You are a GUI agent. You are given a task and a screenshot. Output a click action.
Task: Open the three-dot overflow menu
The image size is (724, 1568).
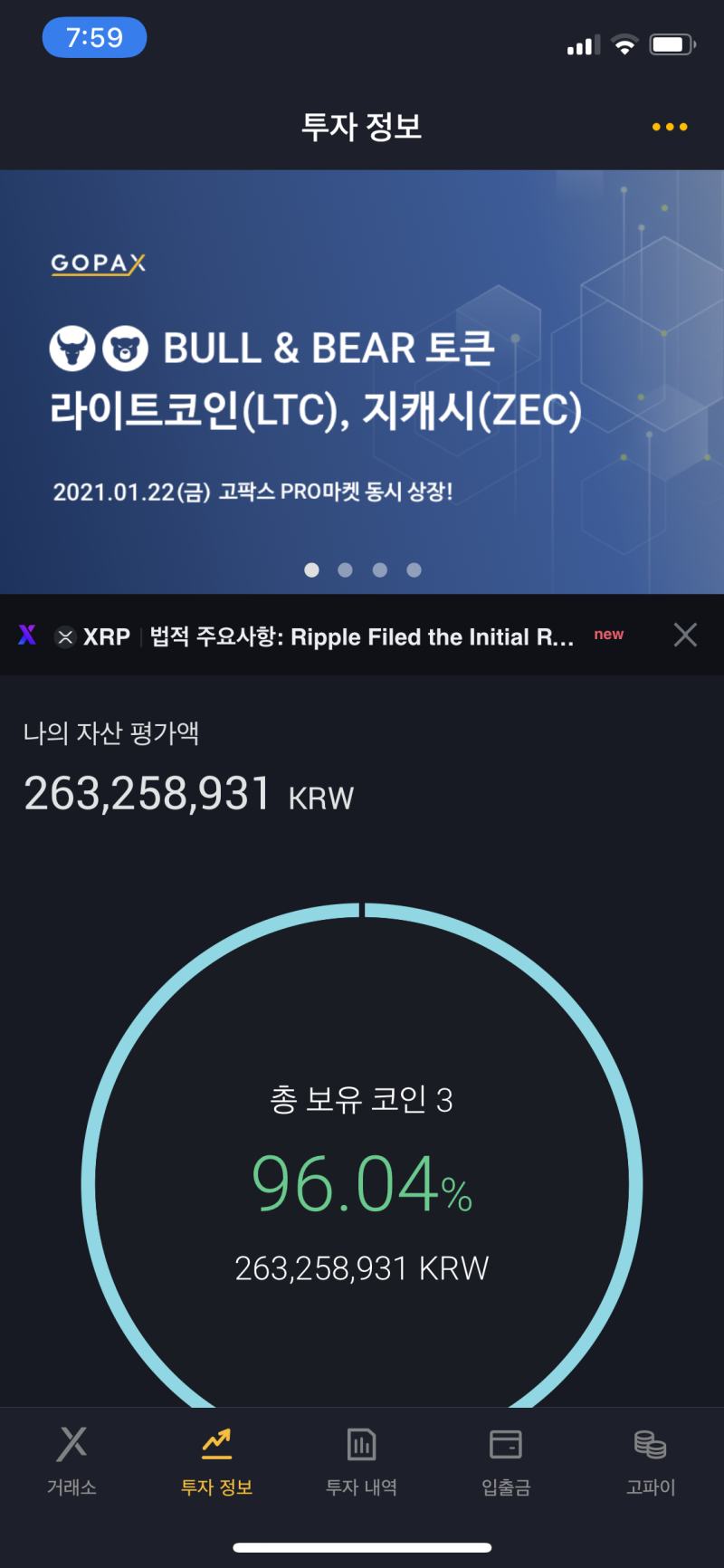click(668, 127)
